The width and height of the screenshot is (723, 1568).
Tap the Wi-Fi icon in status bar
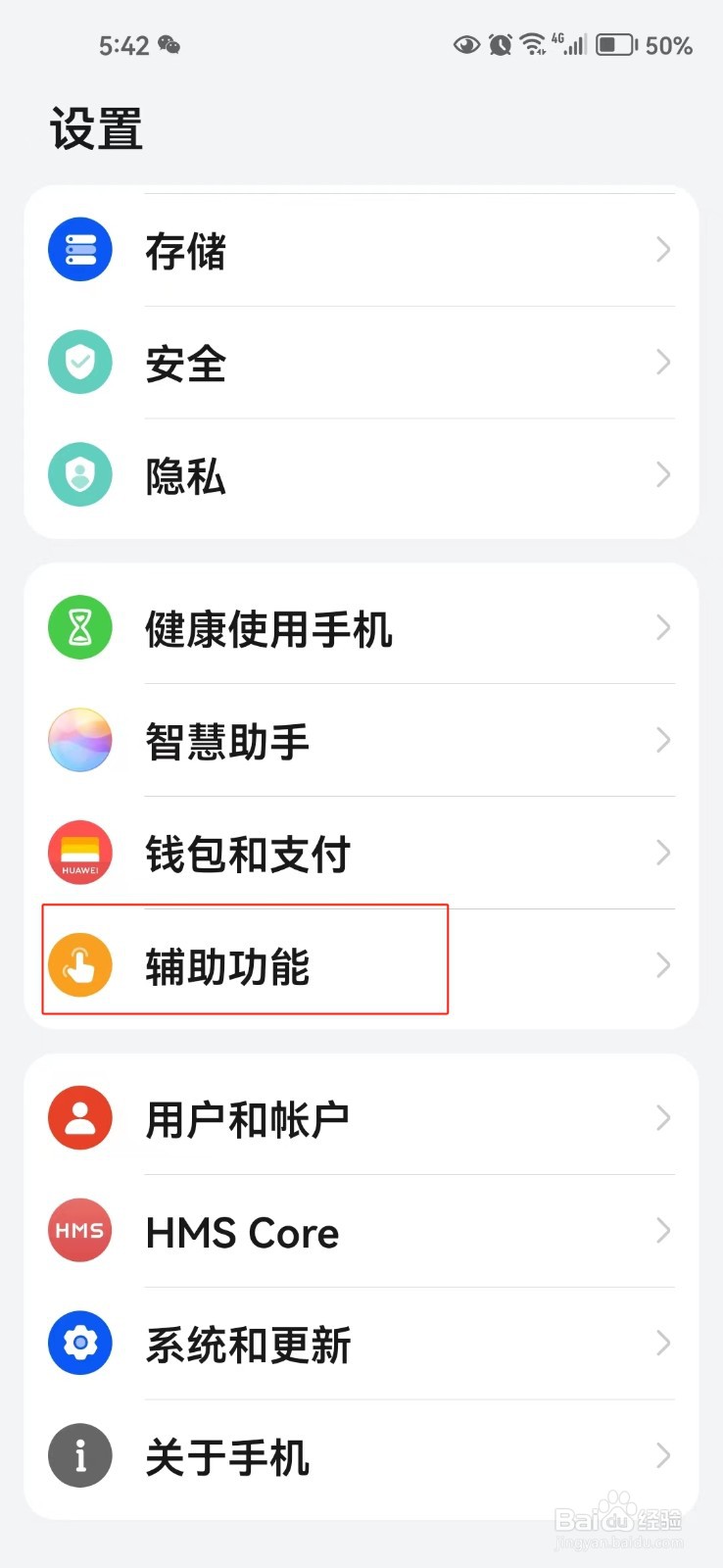pyautogui.click(x=530, y=43)
